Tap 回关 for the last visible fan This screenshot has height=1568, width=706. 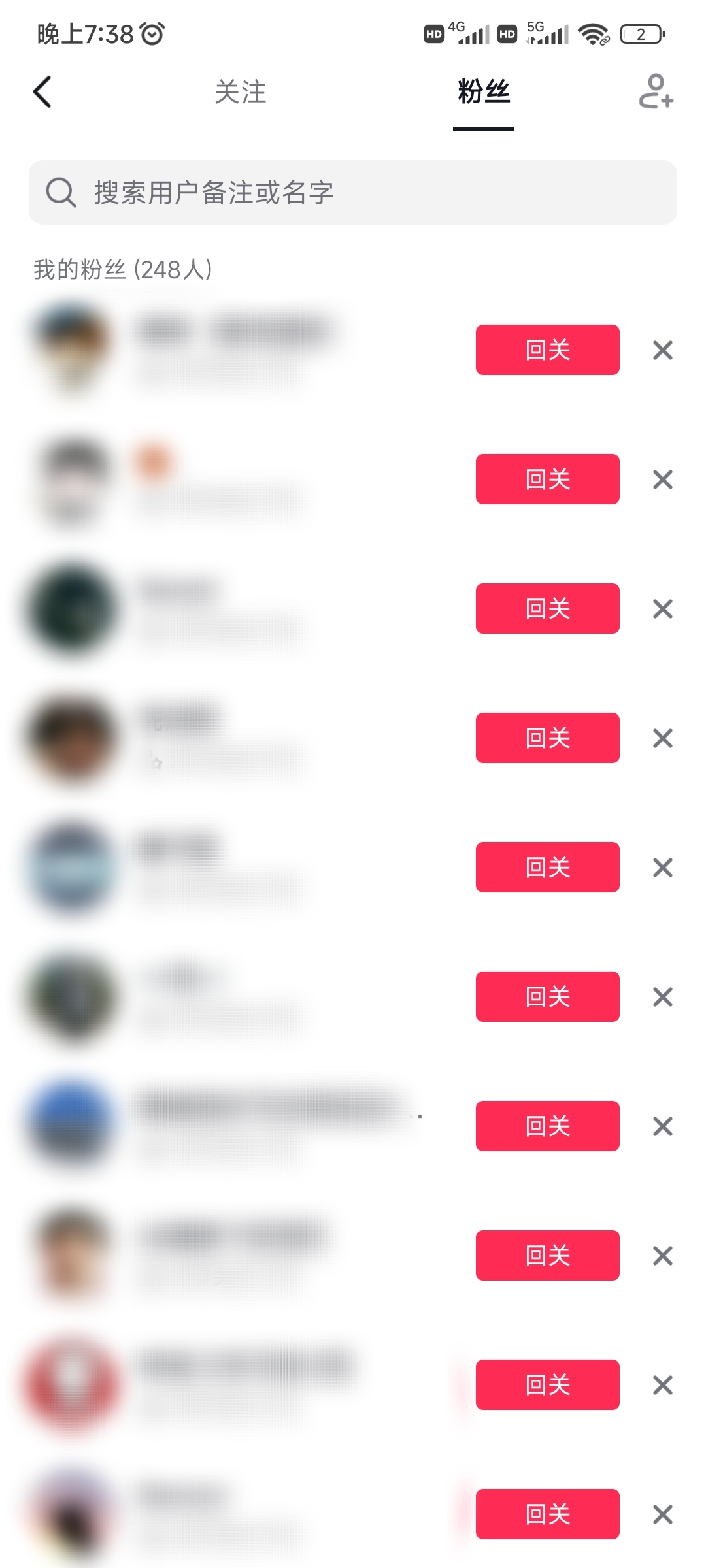[547, 1514]
